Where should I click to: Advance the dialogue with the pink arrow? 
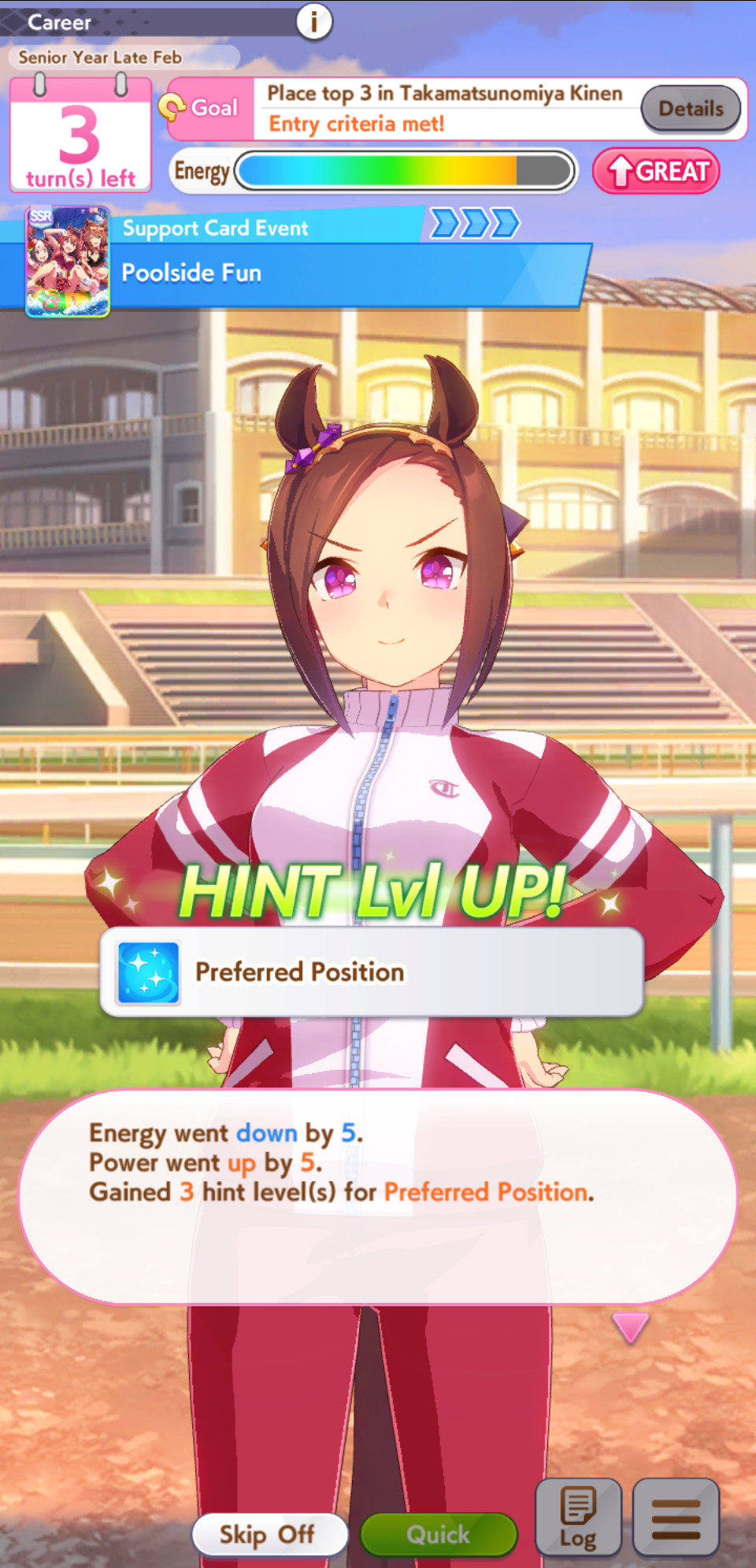pyautogui.click(x=630, y=1327)
